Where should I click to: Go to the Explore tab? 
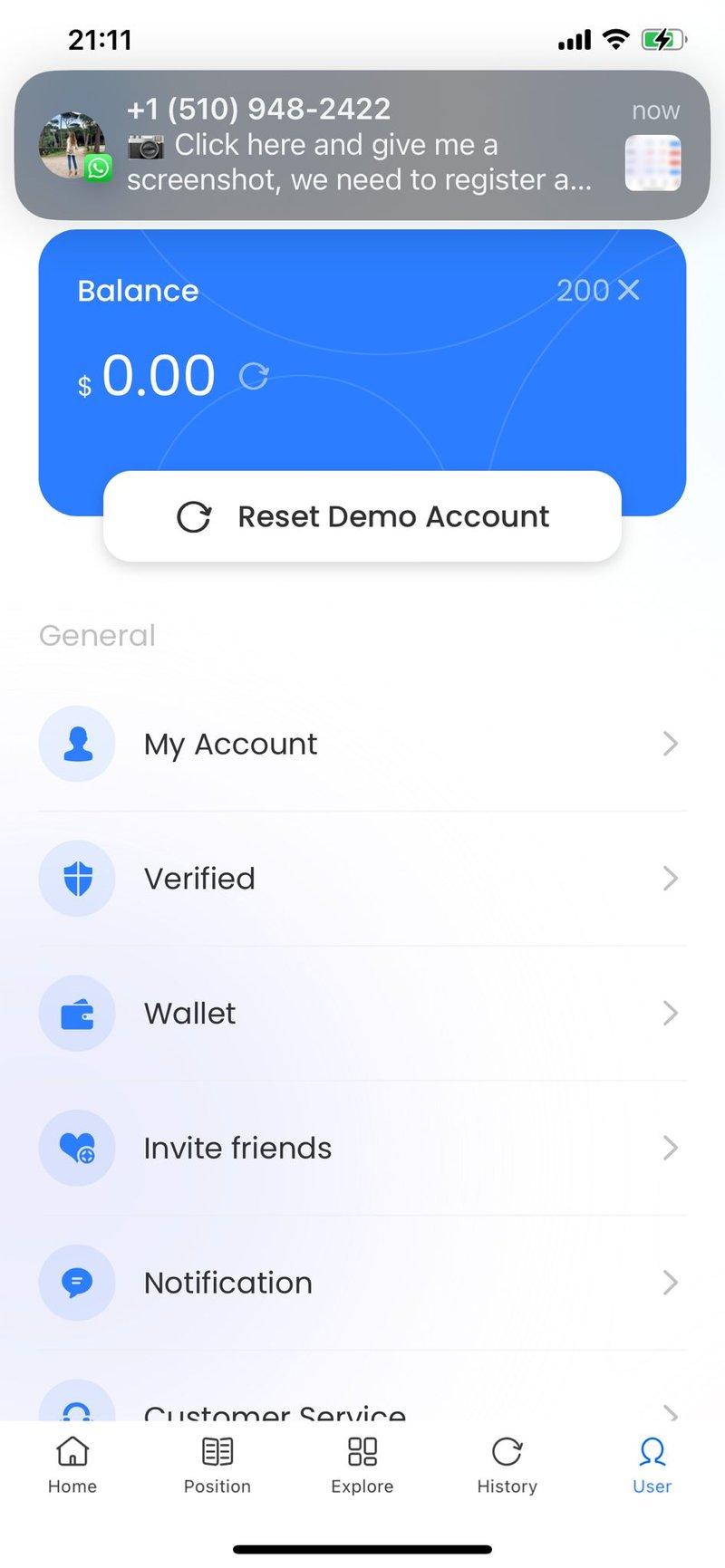pos(362,1465)
